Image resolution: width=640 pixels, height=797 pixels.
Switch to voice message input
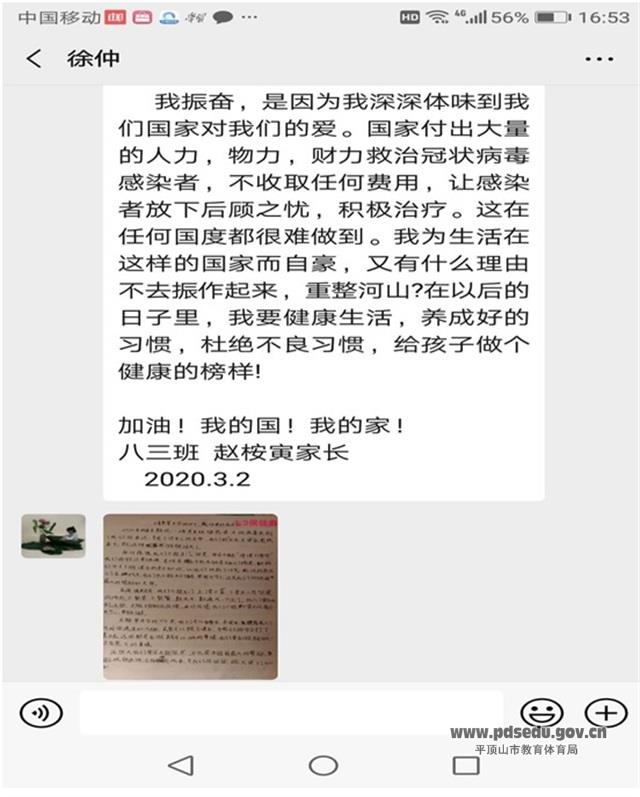coord(41,713)
